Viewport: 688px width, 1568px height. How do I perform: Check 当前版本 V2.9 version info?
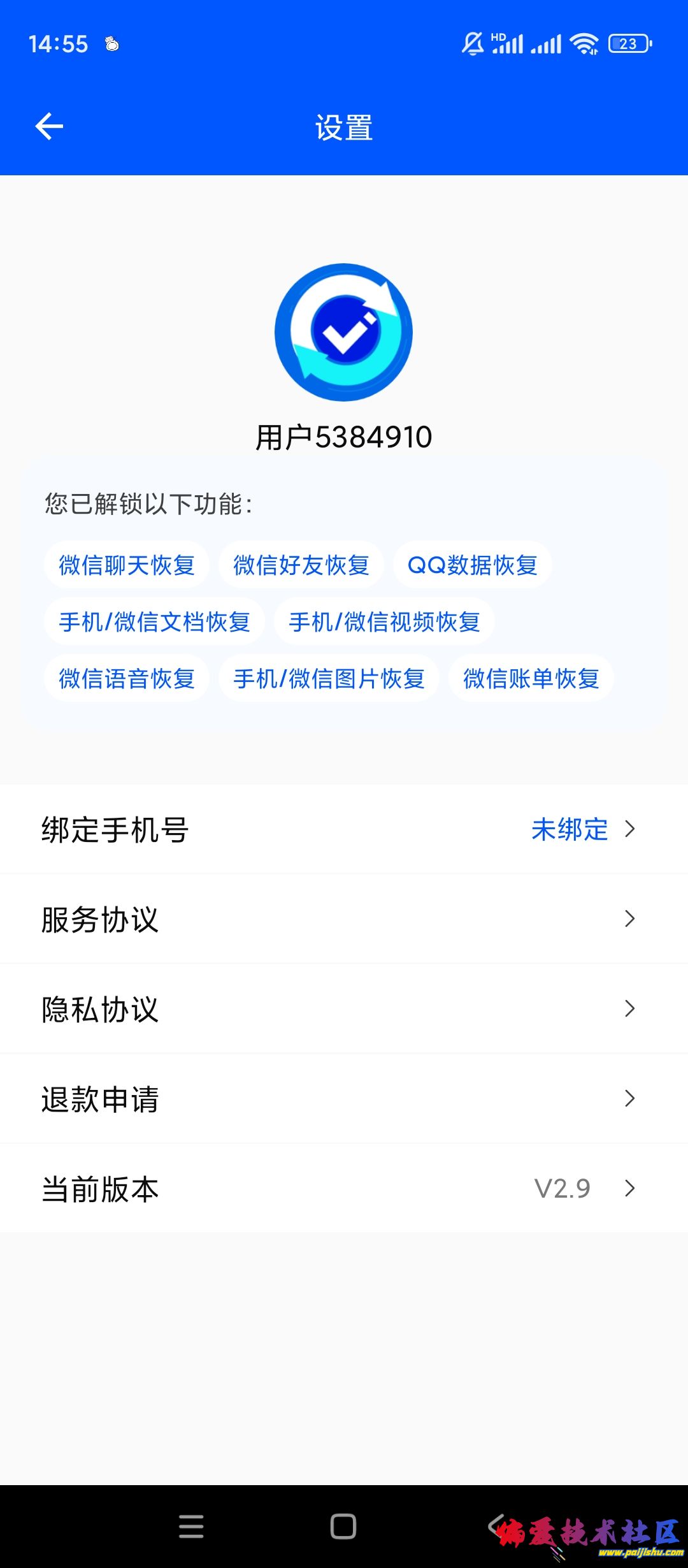(x=344, y=1189)
